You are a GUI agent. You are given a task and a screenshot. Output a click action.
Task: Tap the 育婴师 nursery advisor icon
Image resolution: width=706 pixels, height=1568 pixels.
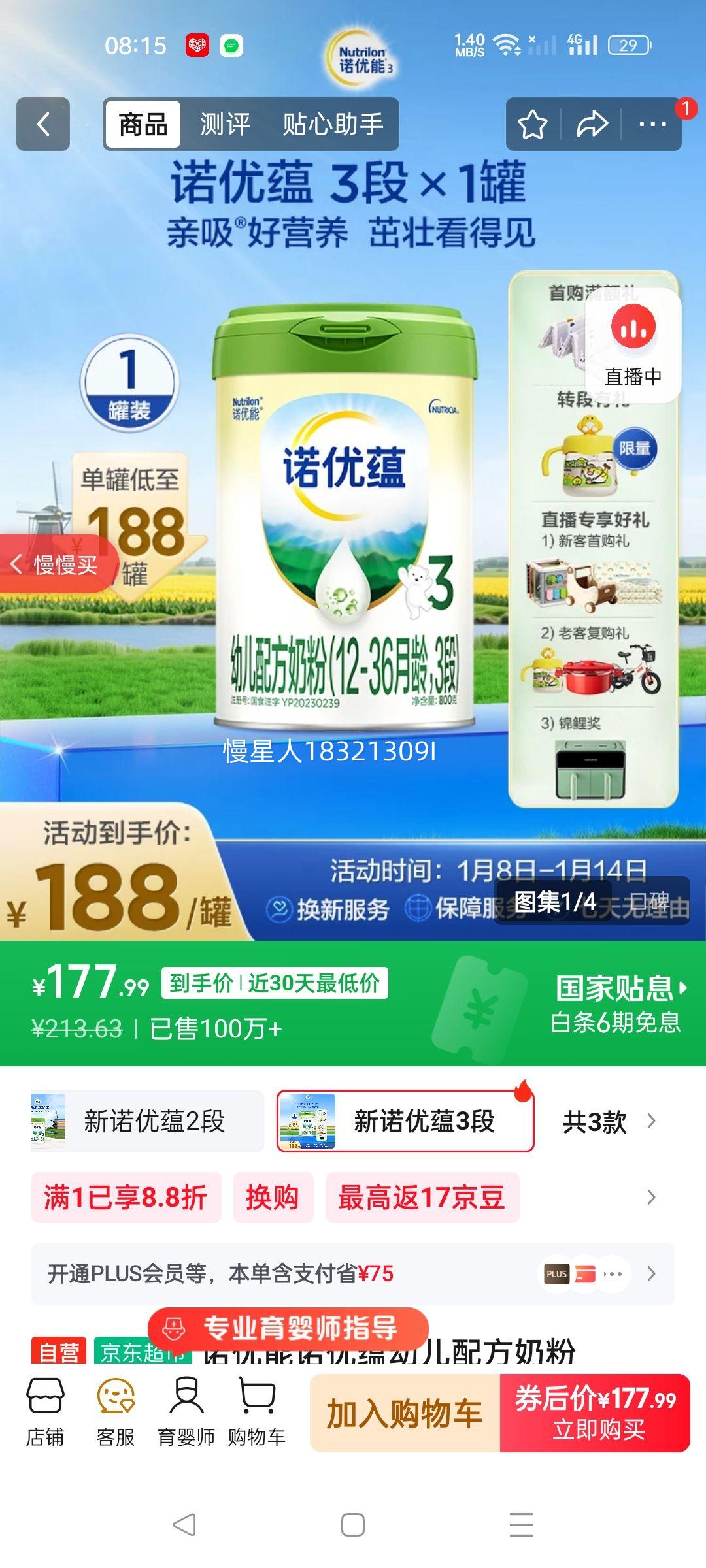pos(186,1408)
